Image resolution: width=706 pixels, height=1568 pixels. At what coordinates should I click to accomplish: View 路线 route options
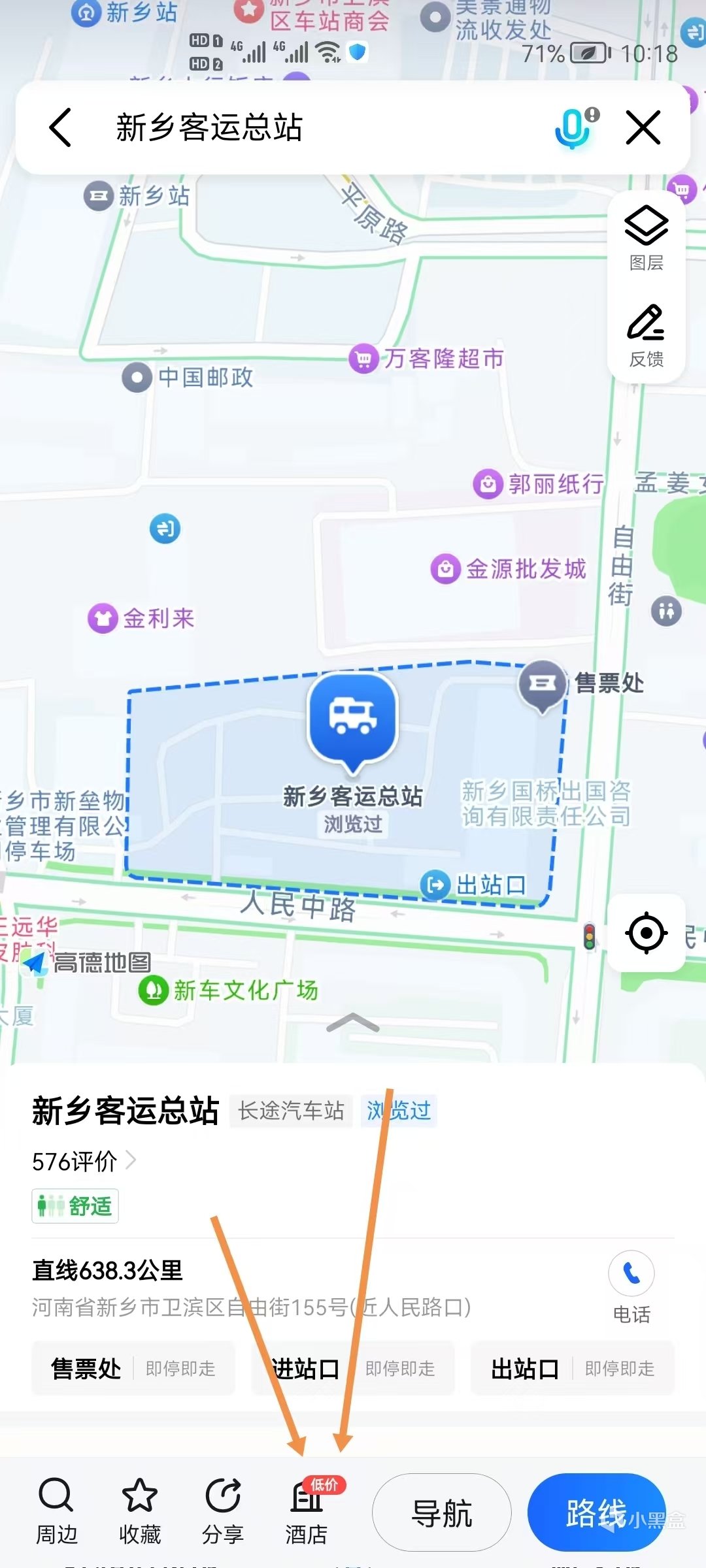(596, 1513)
